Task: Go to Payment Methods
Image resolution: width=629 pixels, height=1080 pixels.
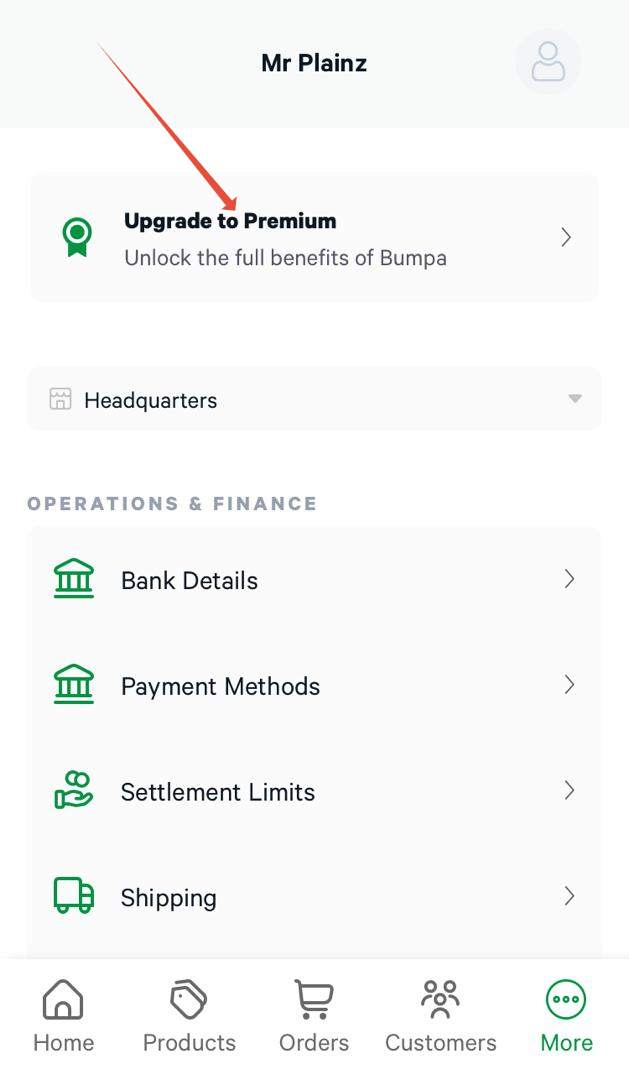Action: pos(314,686)
